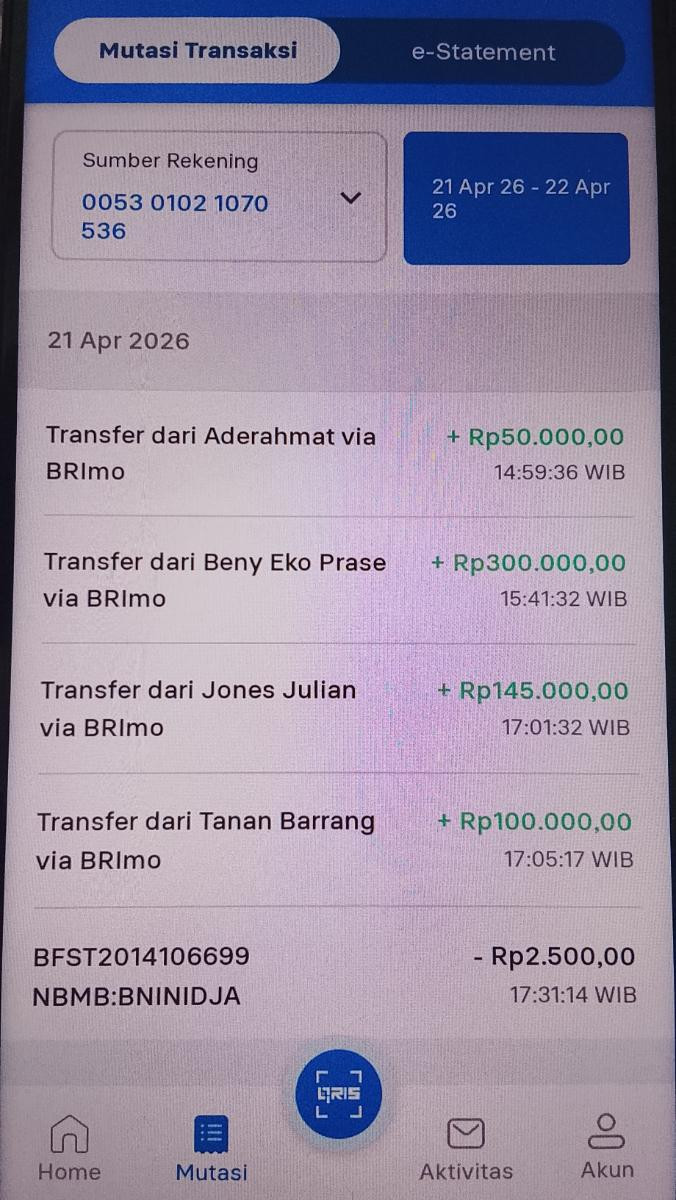Open the transfer from Aderahmat transaction
The image size is (676, 1200).
(x=335, y=453)
